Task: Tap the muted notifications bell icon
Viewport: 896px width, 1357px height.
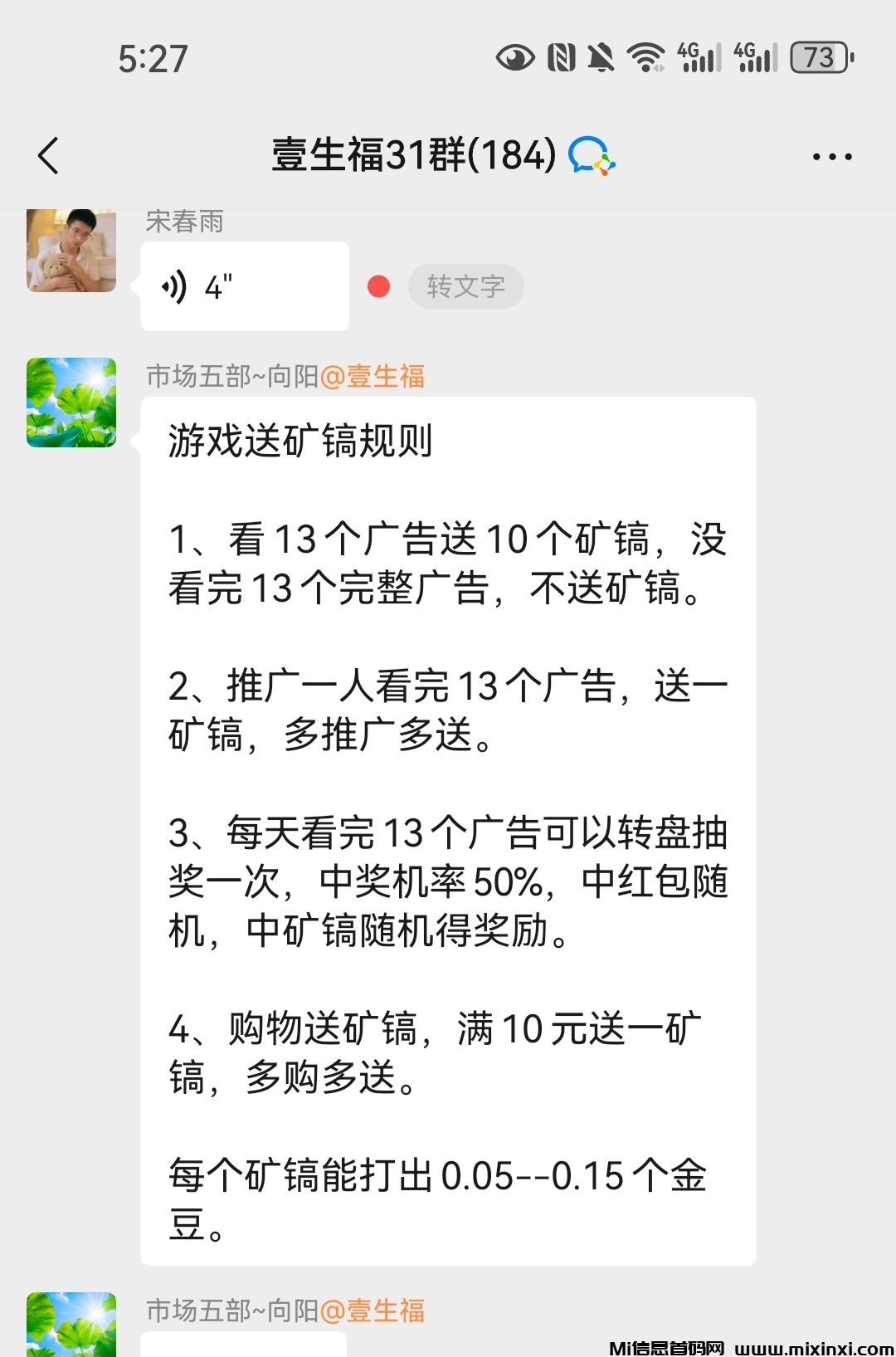Action: 601,56
